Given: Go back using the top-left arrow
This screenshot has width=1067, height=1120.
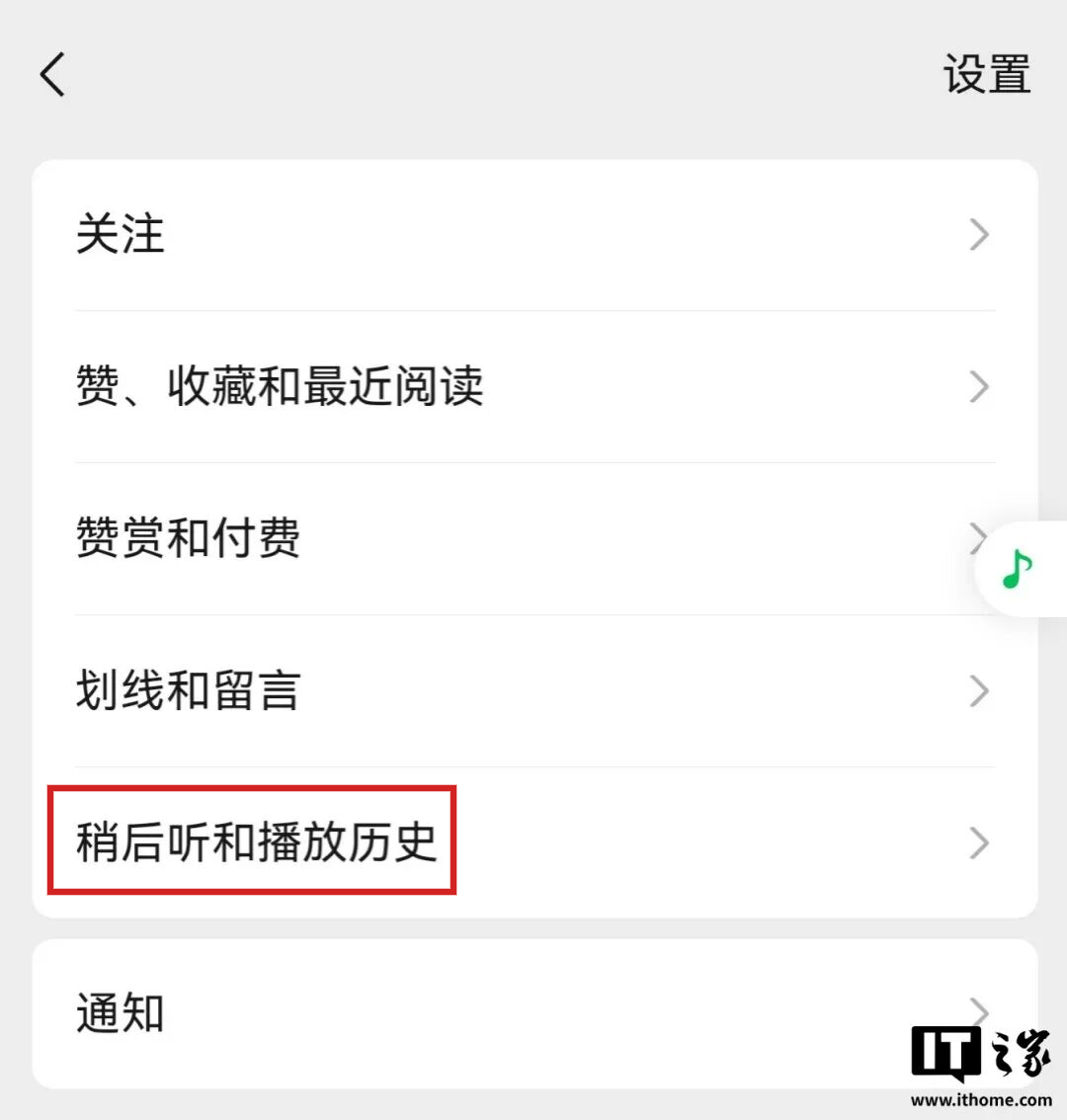Looking at the screenshot, I should pyautogui.click(x=53, y=75).
